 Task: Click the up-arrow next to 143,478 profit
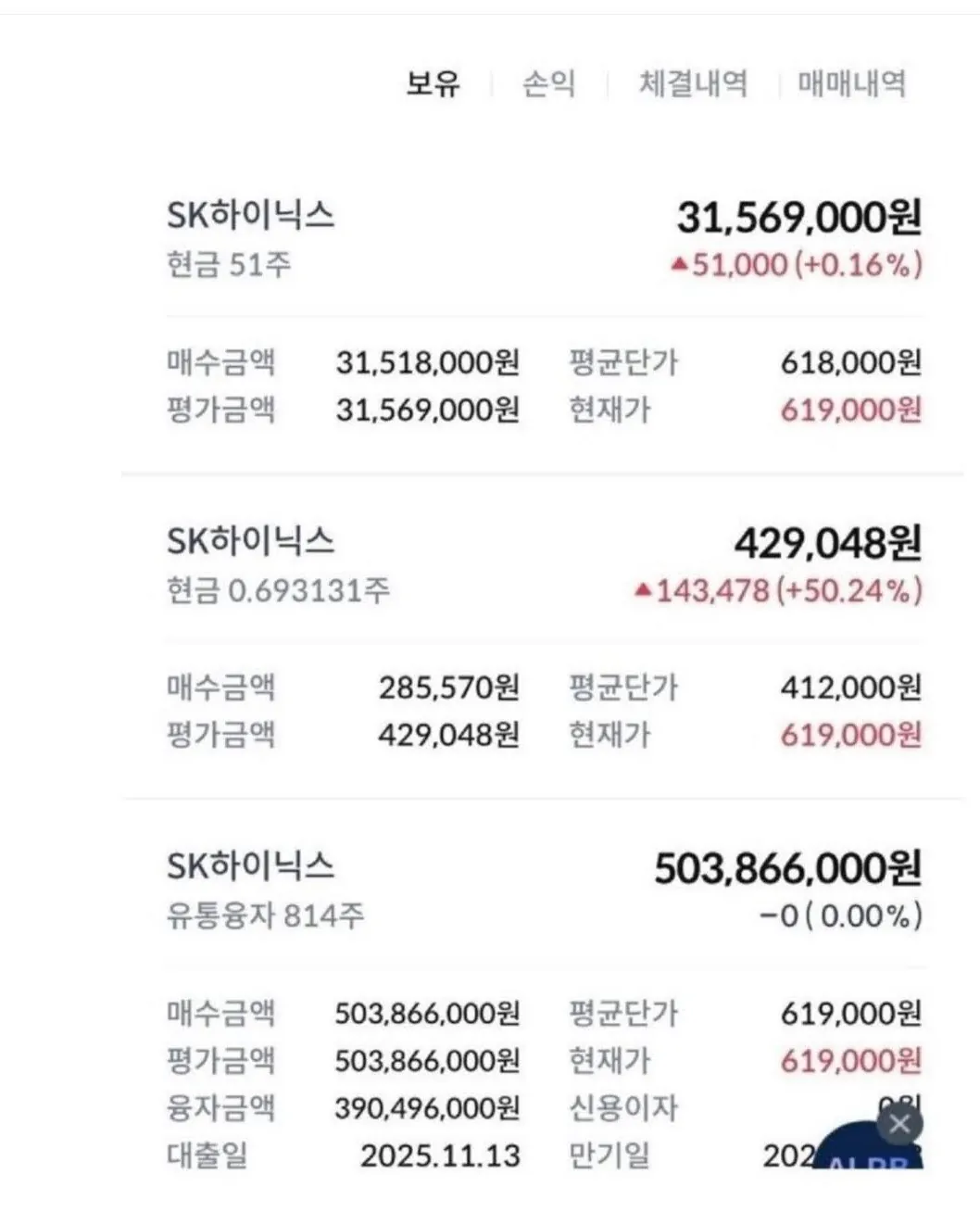(643, 588)
